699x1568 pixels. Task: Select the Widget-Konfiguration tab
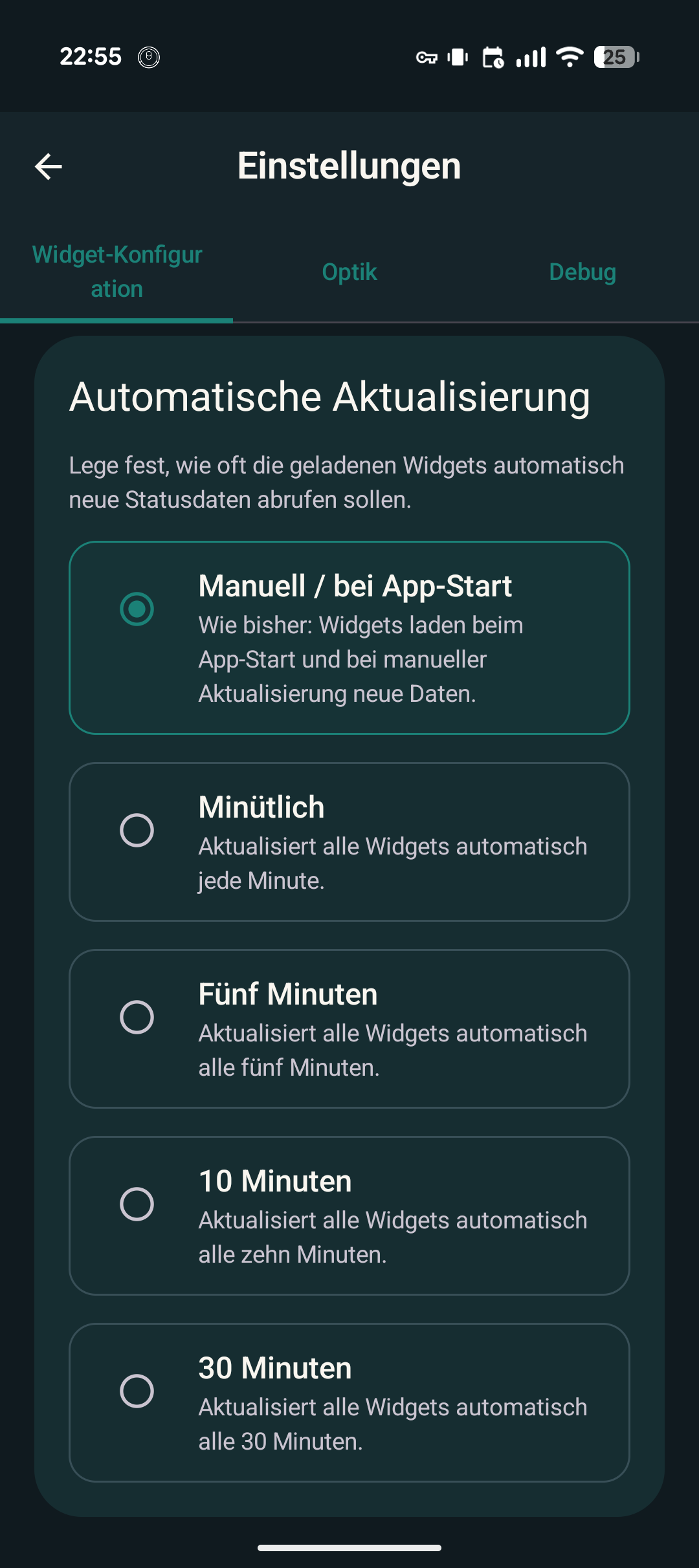[x=117, y=272]
